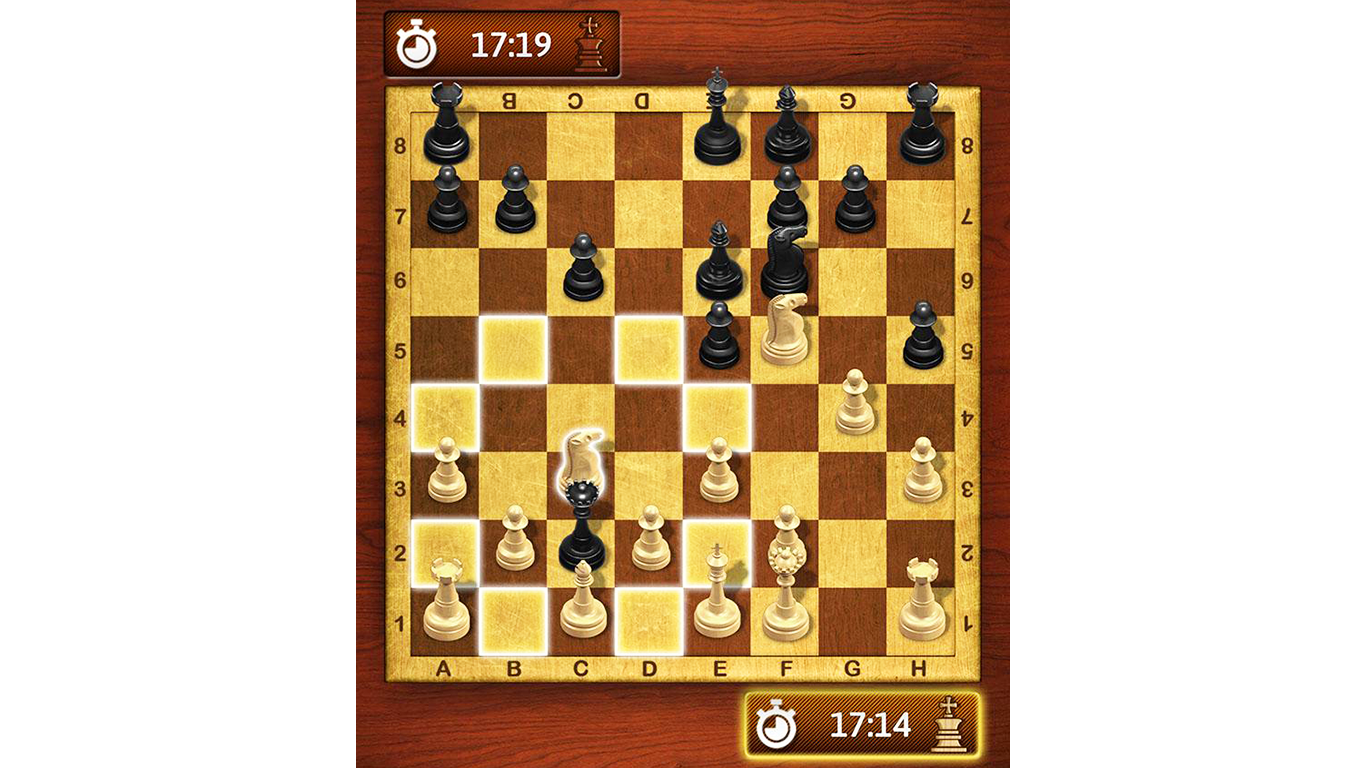Move the selected knight to highlighted square b5
1366x768 pixels.
514,350
